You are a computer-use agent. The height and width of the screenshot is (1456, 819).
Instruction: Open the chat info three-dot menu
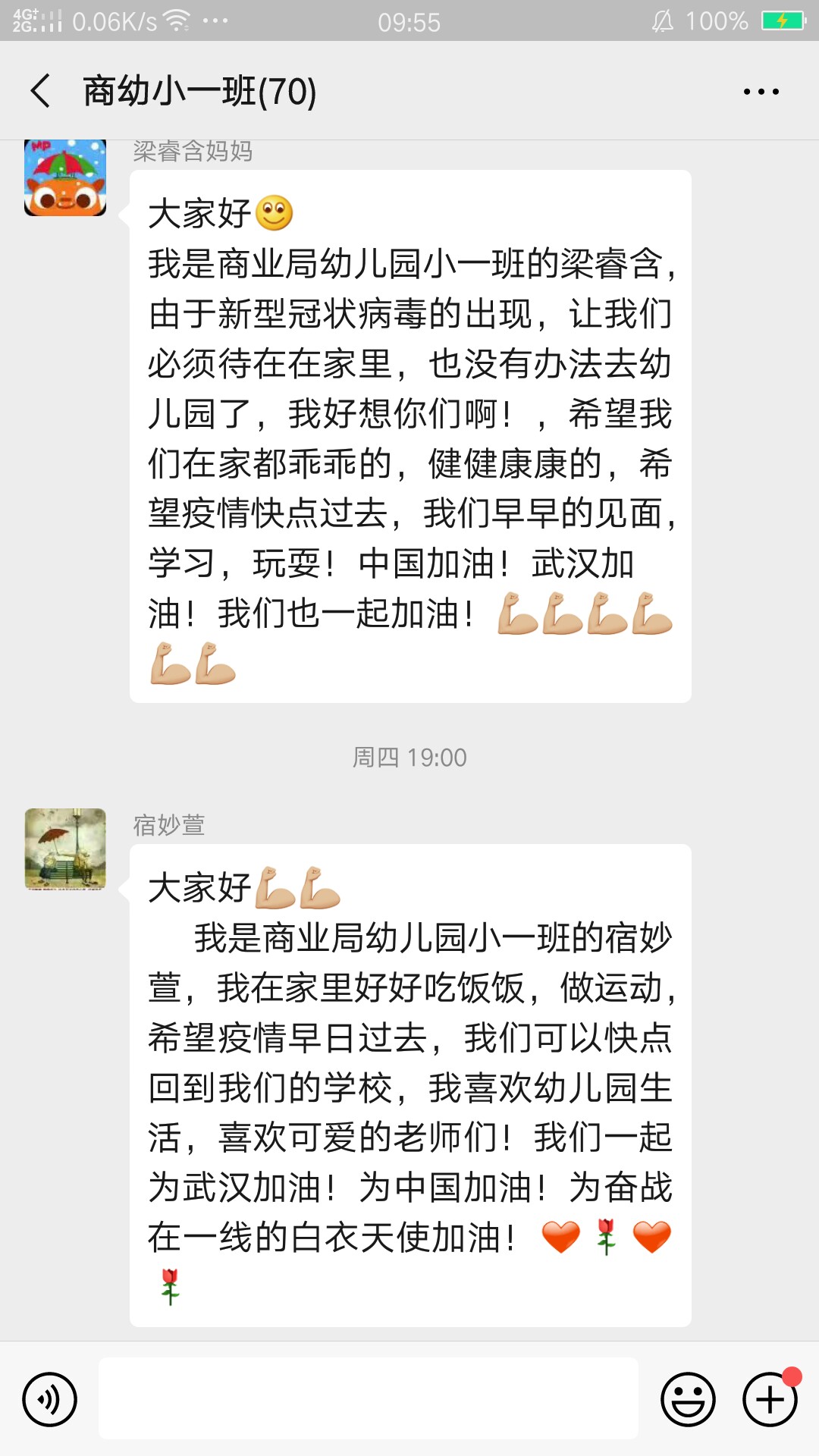click(761, 92)
